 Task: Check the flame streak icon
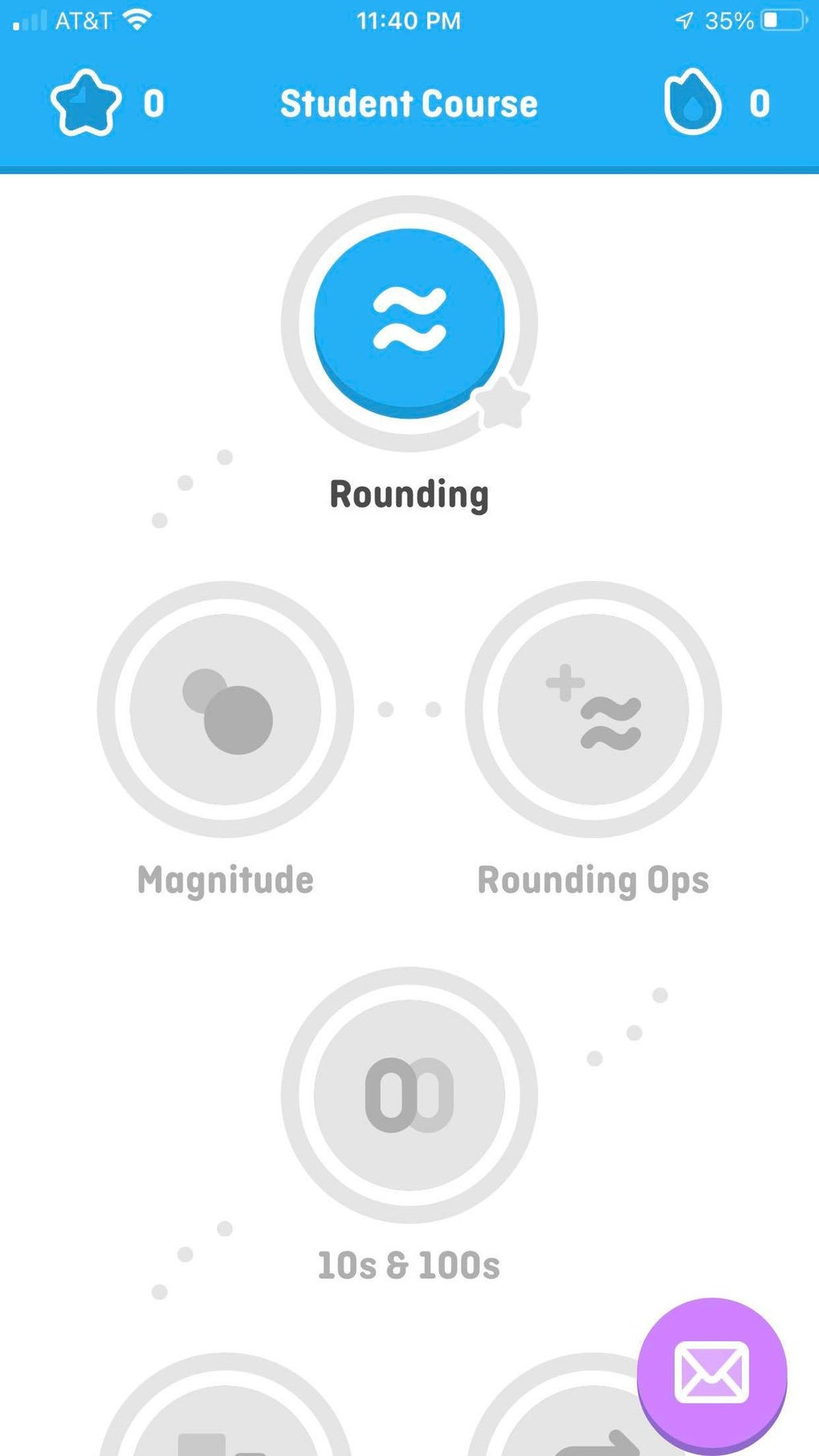point(692,103)
